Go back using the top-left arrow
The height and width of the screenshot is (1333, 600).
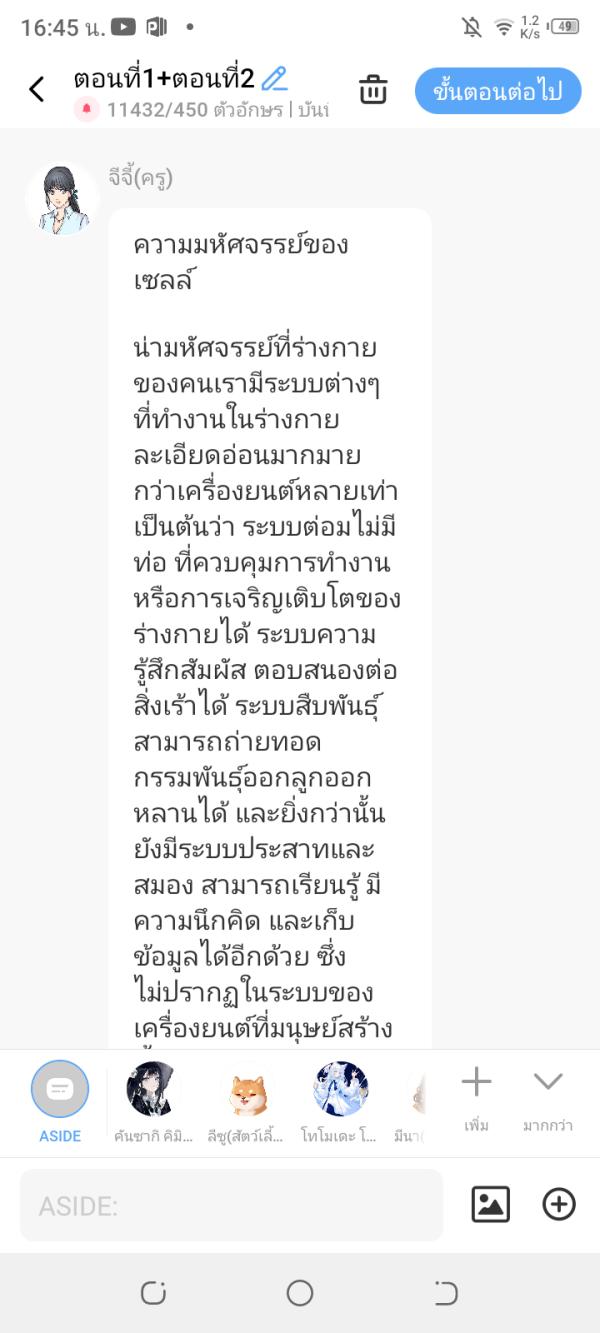[37, 90]
